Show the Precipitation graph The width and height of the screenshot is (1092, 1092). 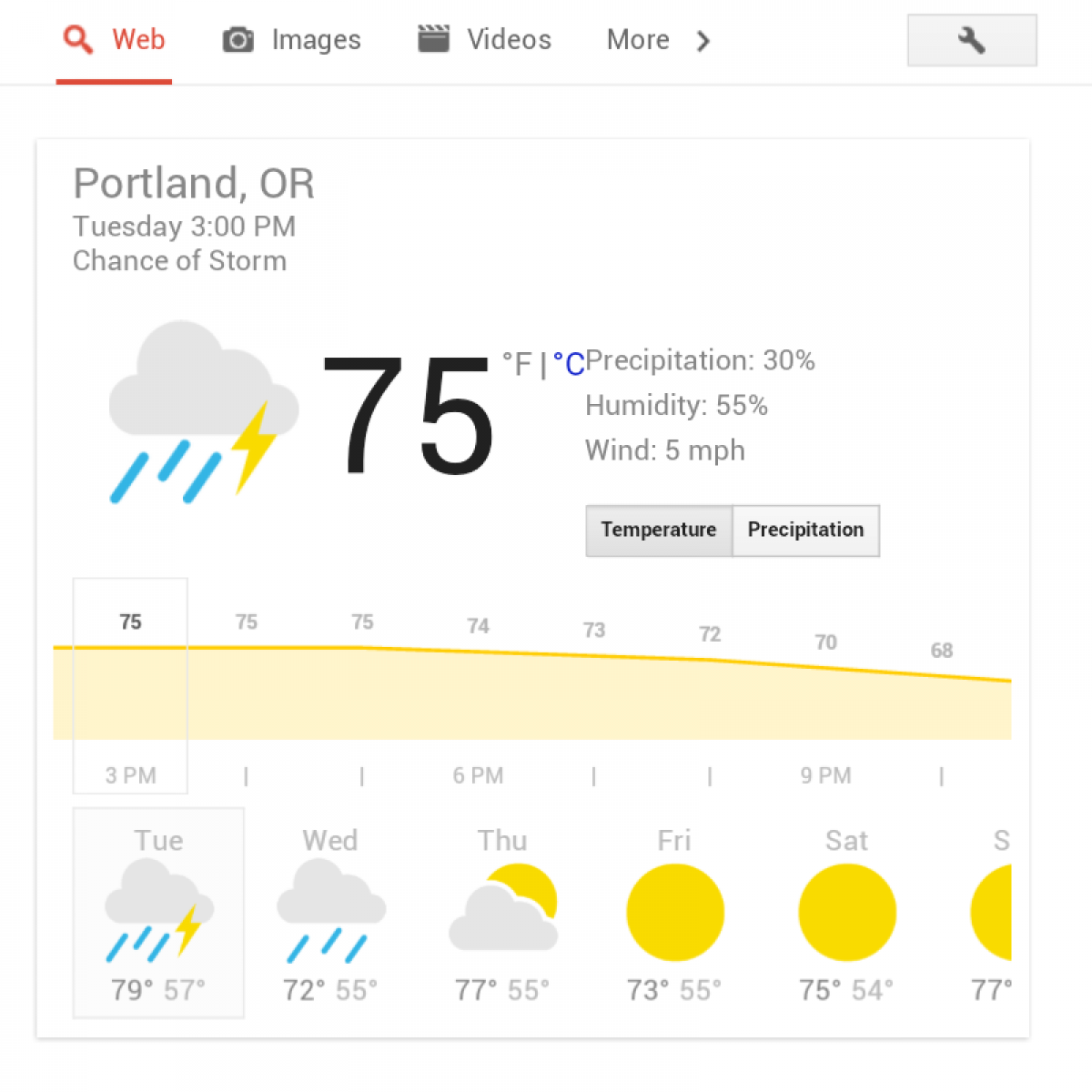805,531
